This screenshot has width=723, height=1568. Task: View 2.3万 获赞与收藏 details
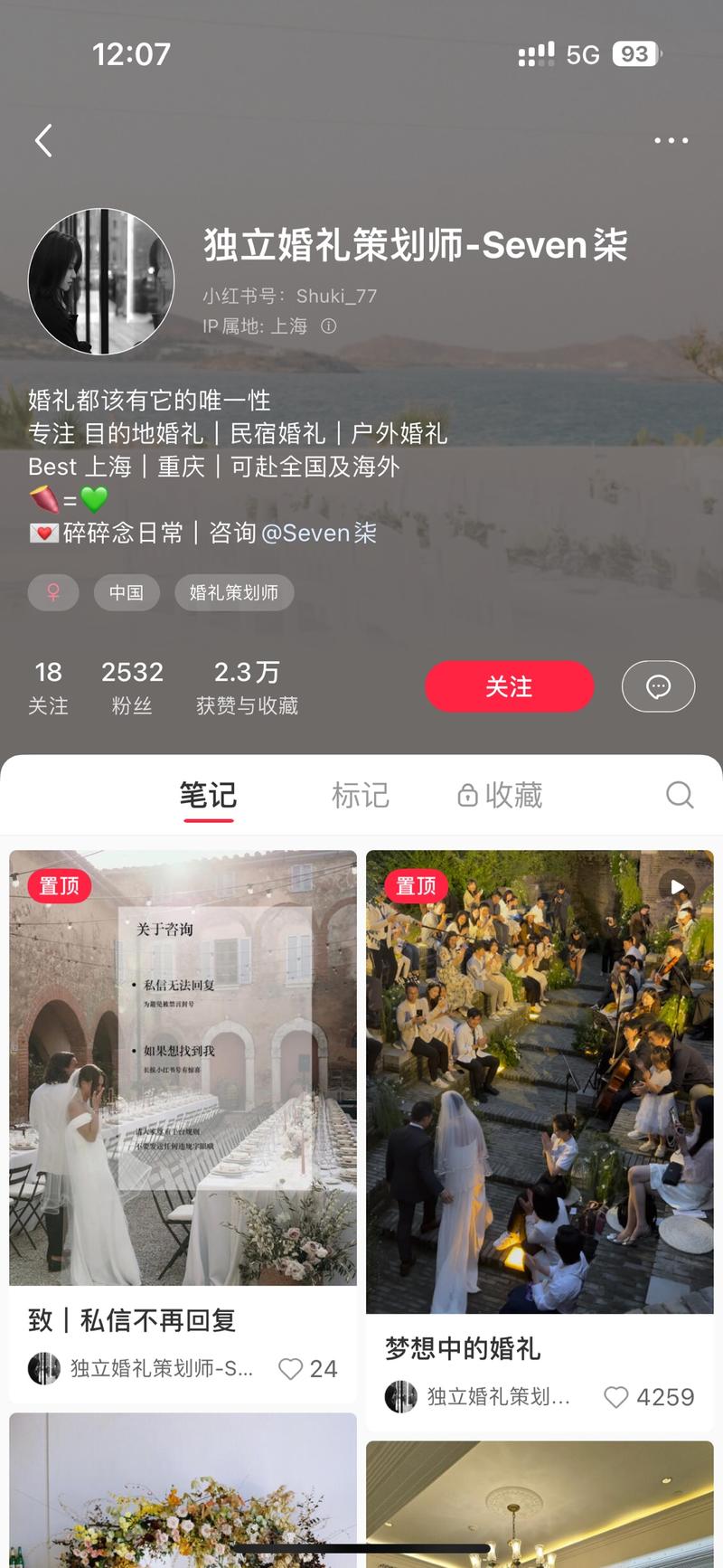247,687
